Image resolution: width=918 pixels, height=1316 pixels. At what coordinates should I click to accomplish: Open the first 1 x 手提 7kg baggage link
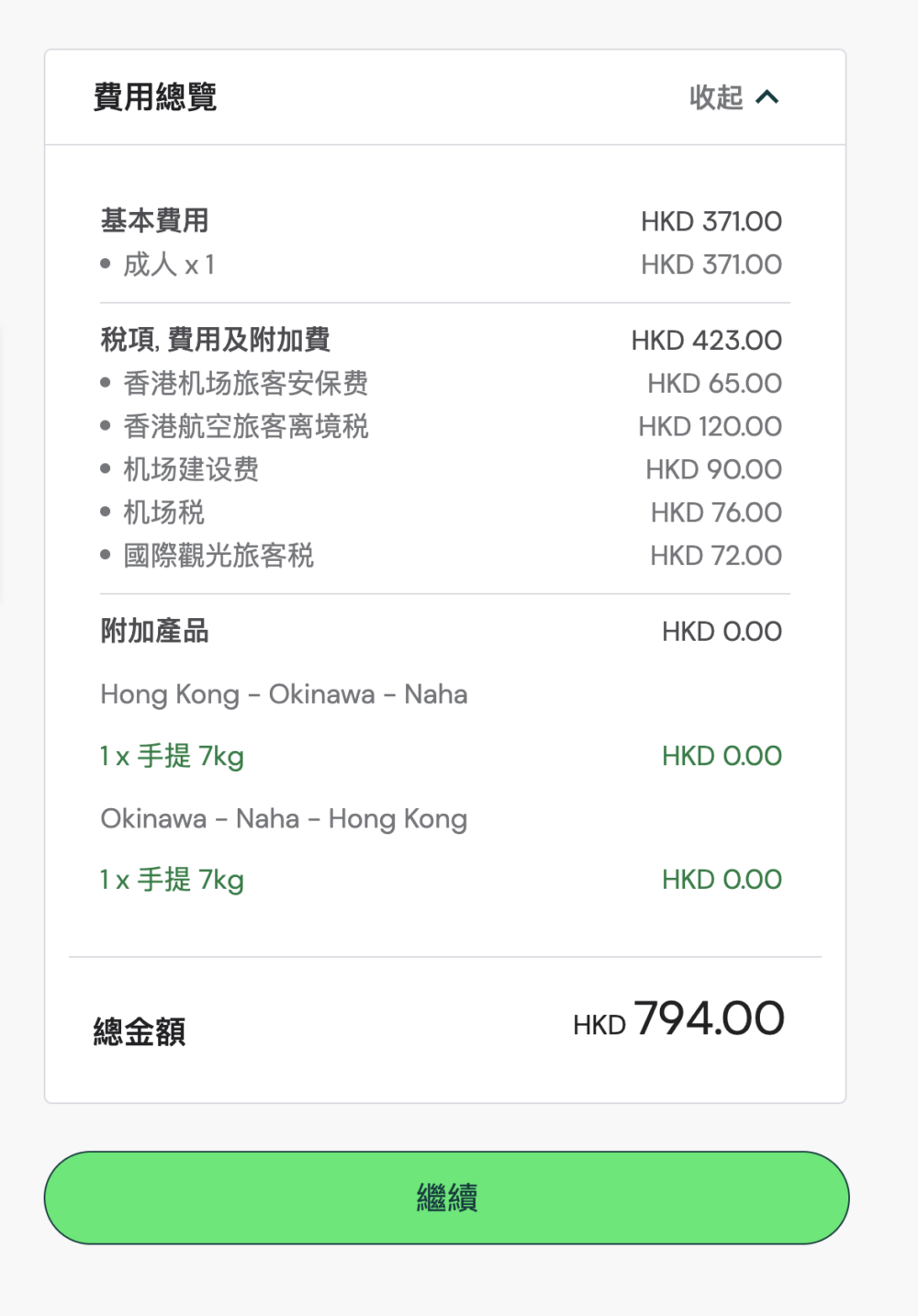pyautogui.click(x=171, y=755)
